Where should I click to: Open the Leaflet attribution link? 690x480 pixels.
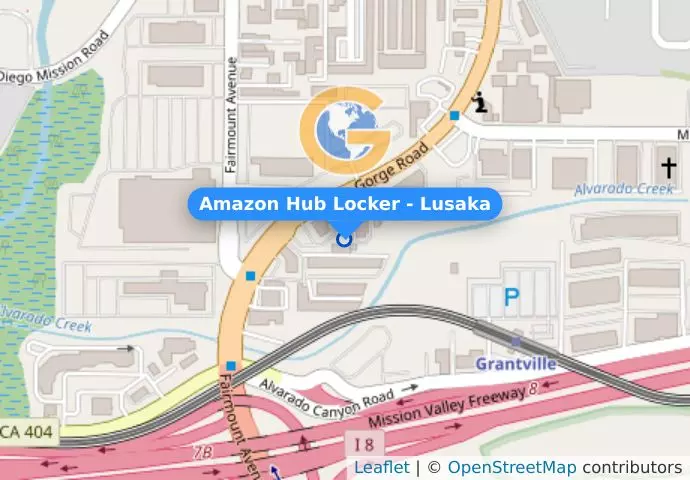coord(381,467)
